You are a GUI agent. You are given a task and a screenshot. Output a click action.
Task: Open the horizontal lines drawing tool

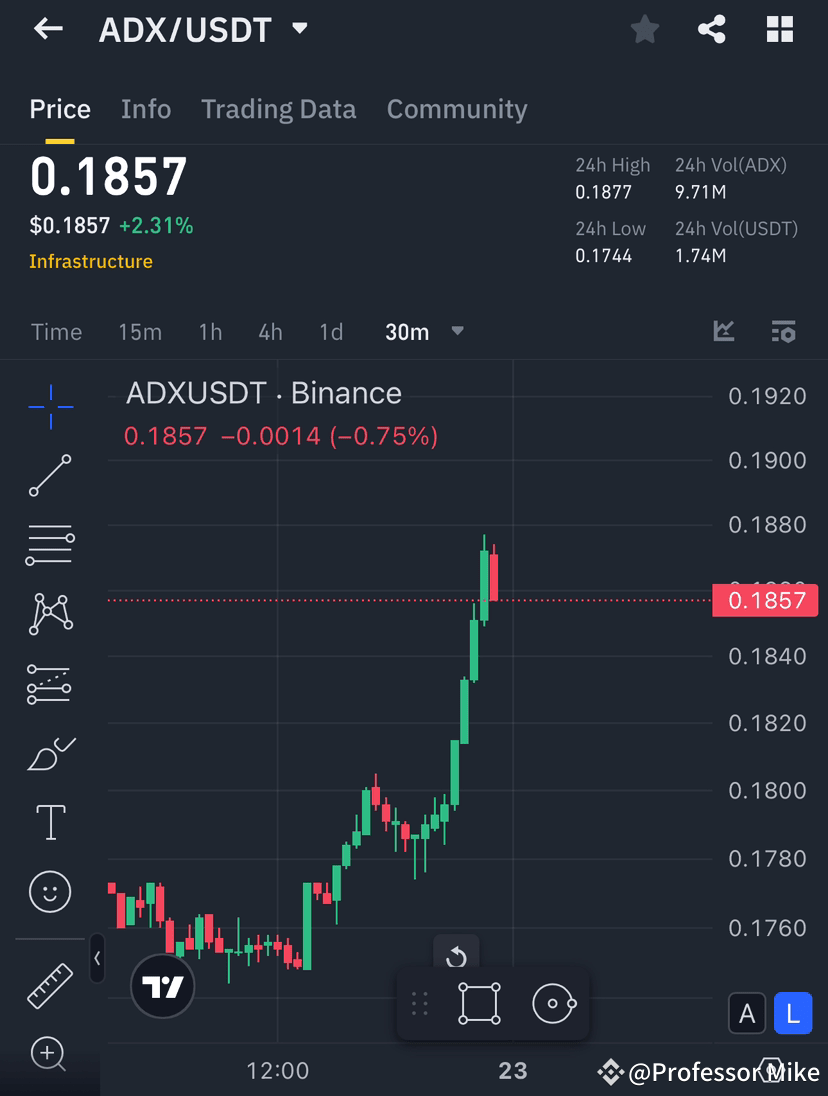coord(50,545)
